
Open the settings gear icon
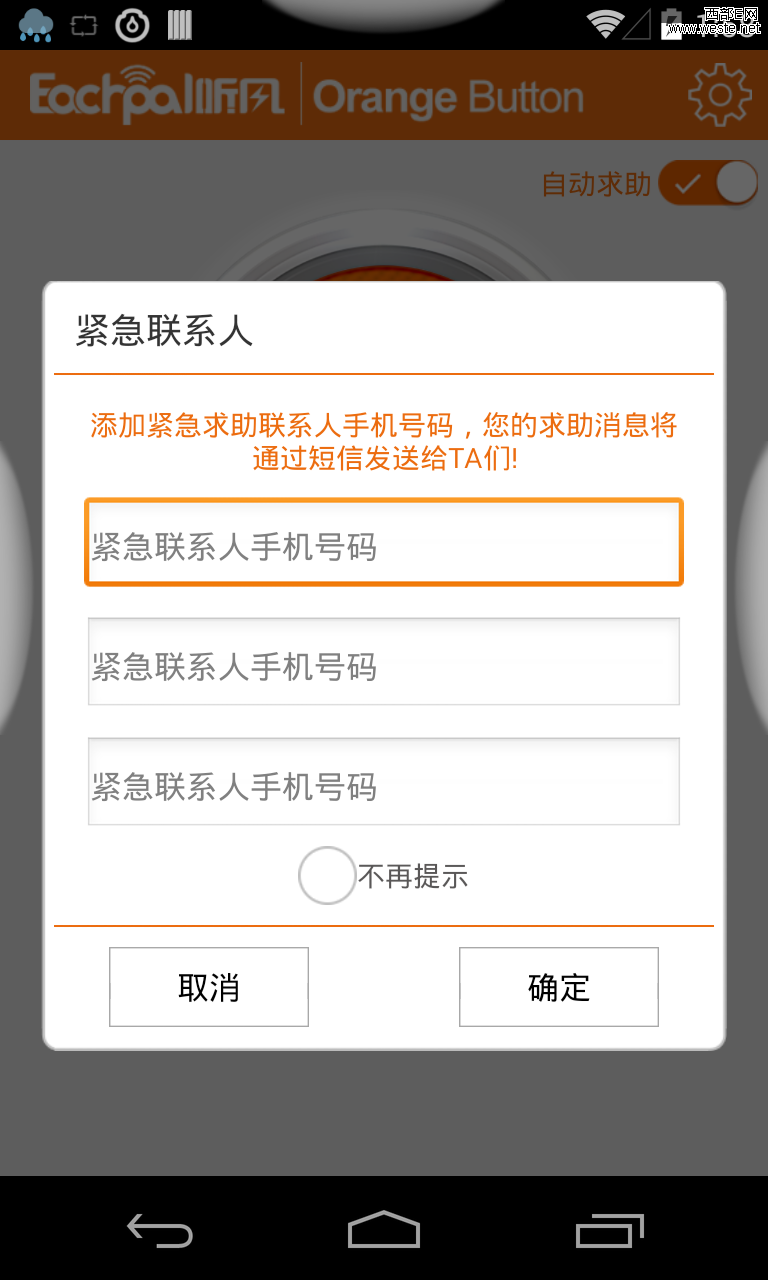(719, 95)
